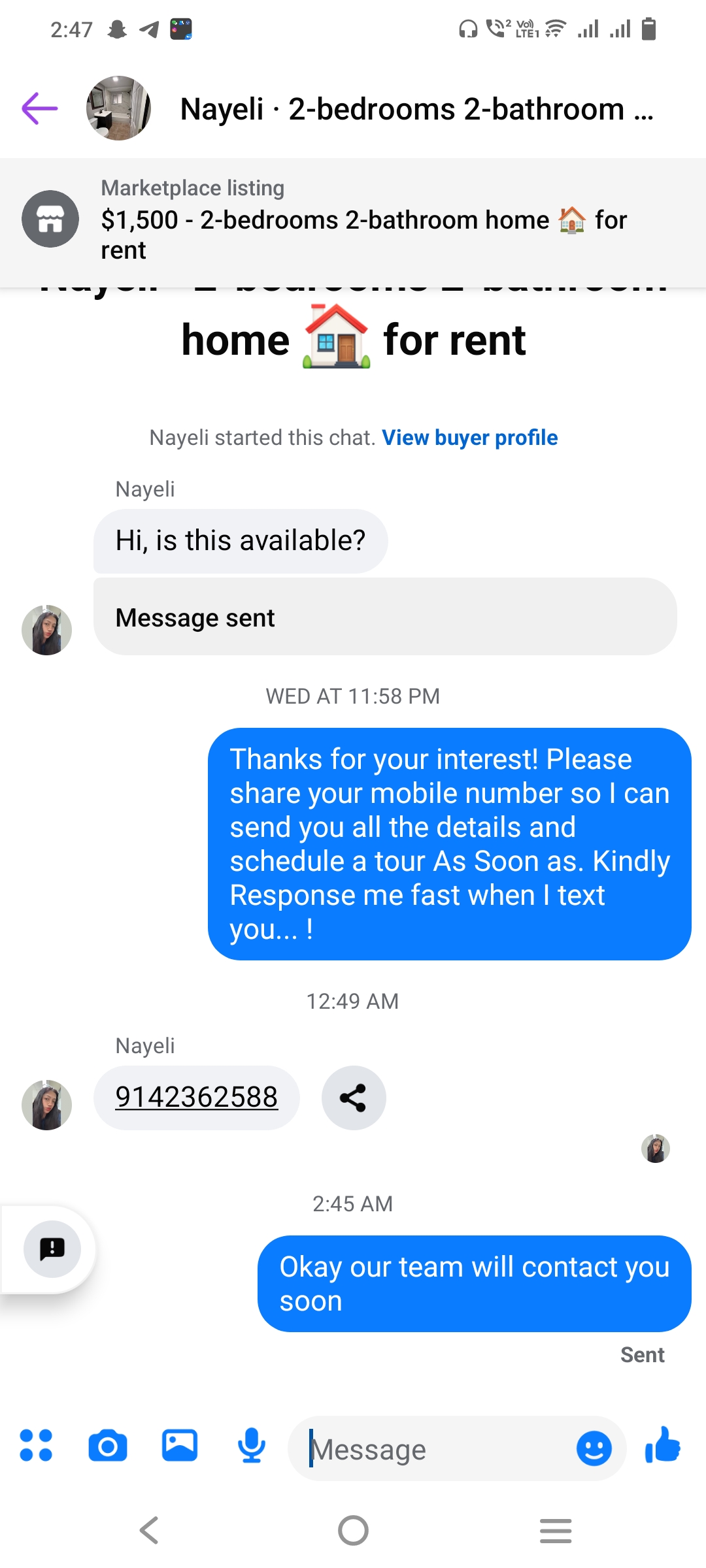Go back using the purple arrow
This screenshot has width=706, height=1568.
[x=40, y=108]
